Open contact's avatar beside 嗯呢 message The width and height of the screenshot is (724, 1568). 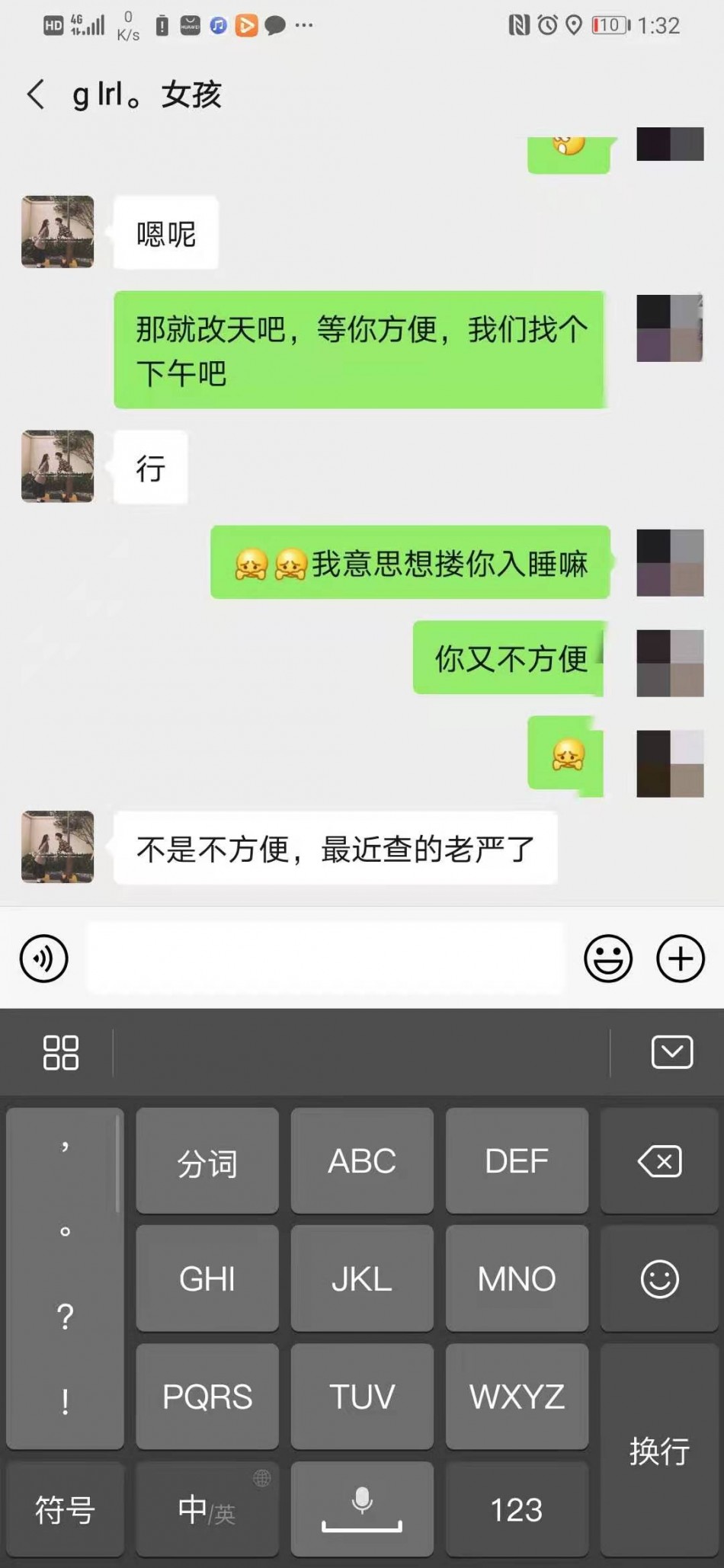tap(58, 232)
